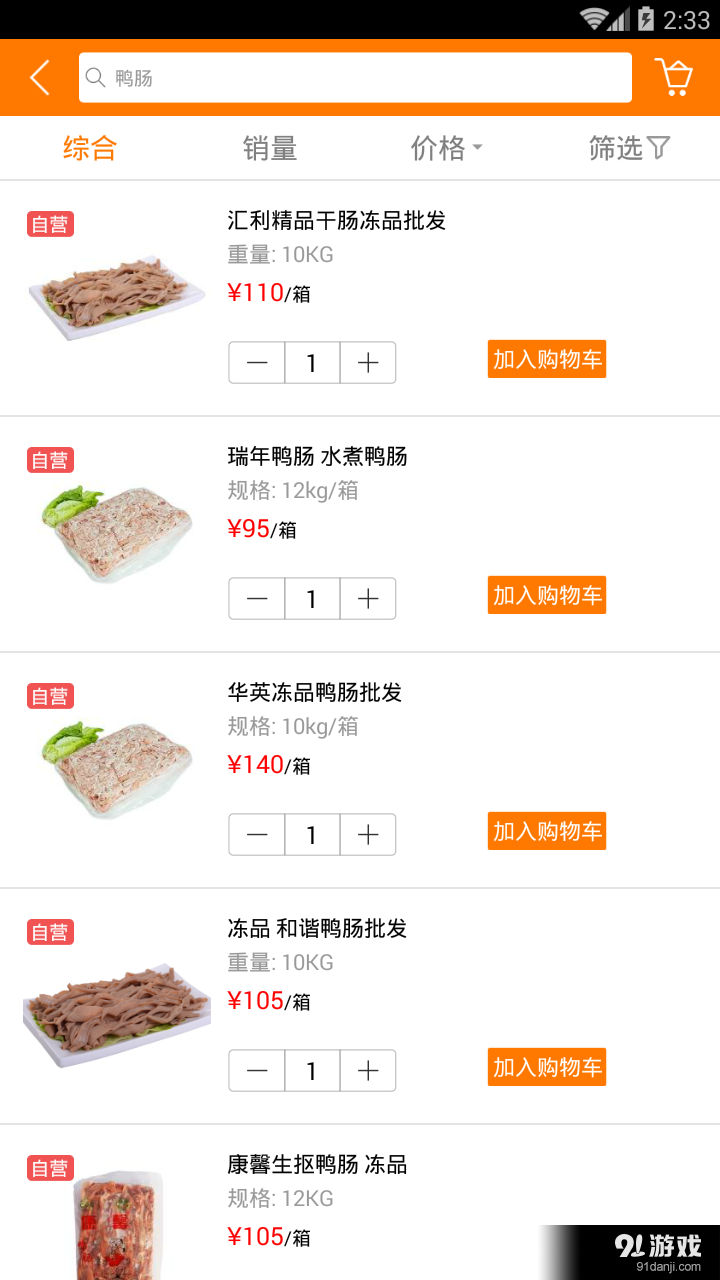Viewport: 720px width, 1280px height.
Task: Increase quantity for 汇利精品干肠冻品批发
Action: tap(367, 362)
